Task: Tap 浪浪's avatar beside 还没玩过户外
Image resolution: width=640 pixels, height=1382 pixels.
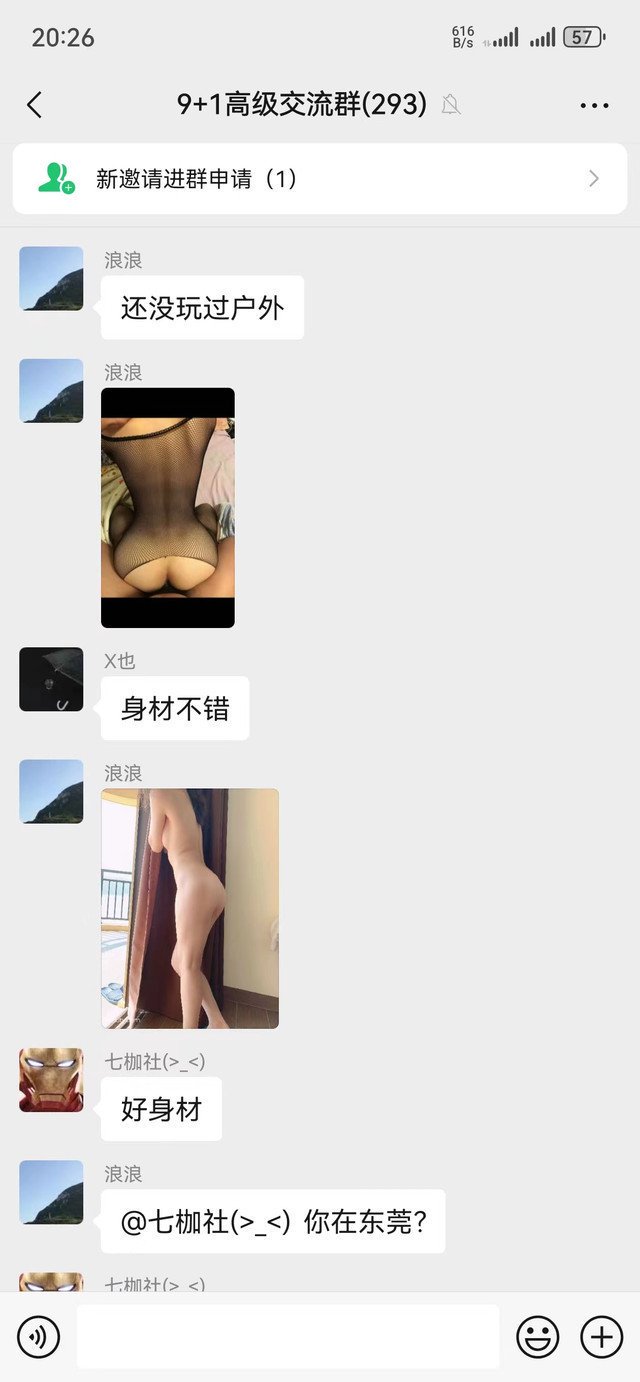Action: point(51,279)
